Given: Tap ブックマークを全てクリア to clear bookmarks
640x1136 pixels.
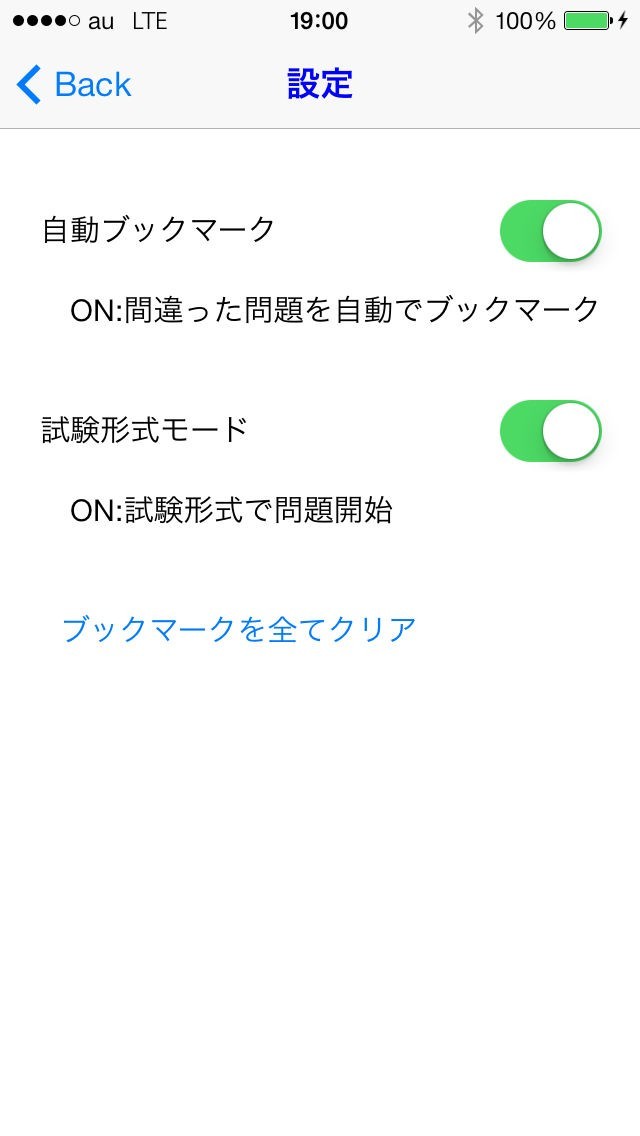Looking at the screenshot, I should point(239,630).
